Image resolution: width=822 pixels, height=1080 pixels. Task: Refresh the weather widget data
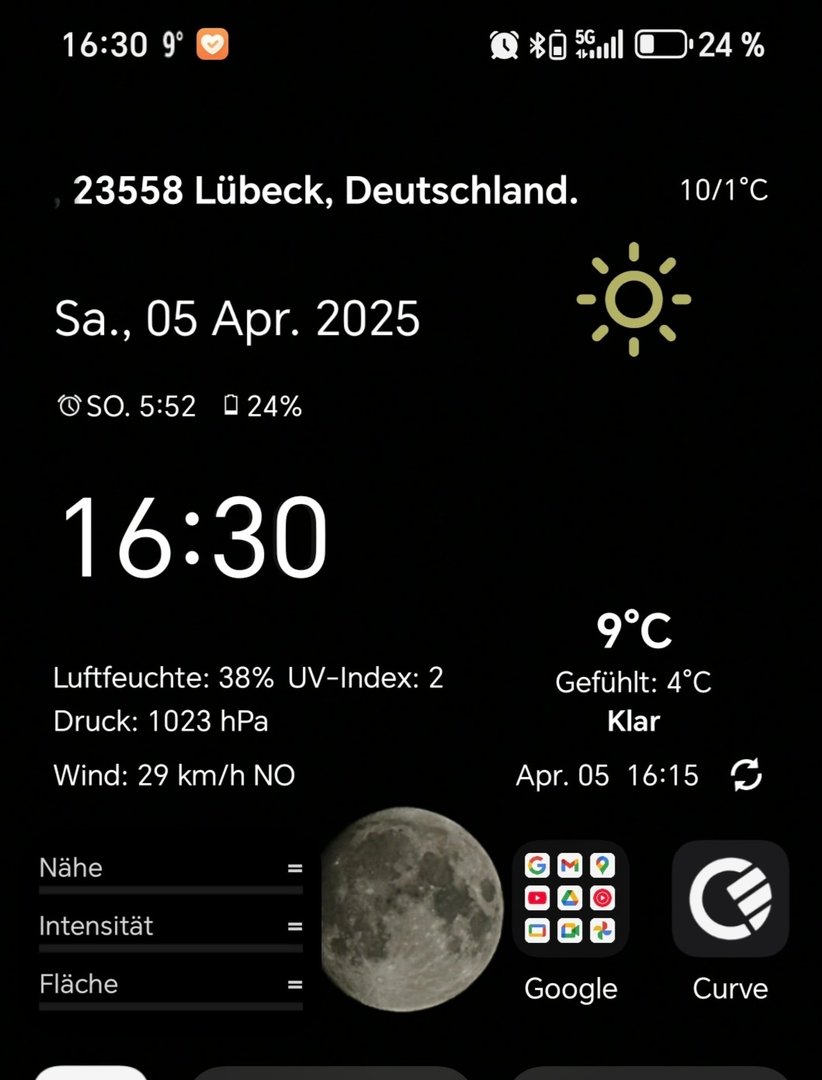click(746, 775)
